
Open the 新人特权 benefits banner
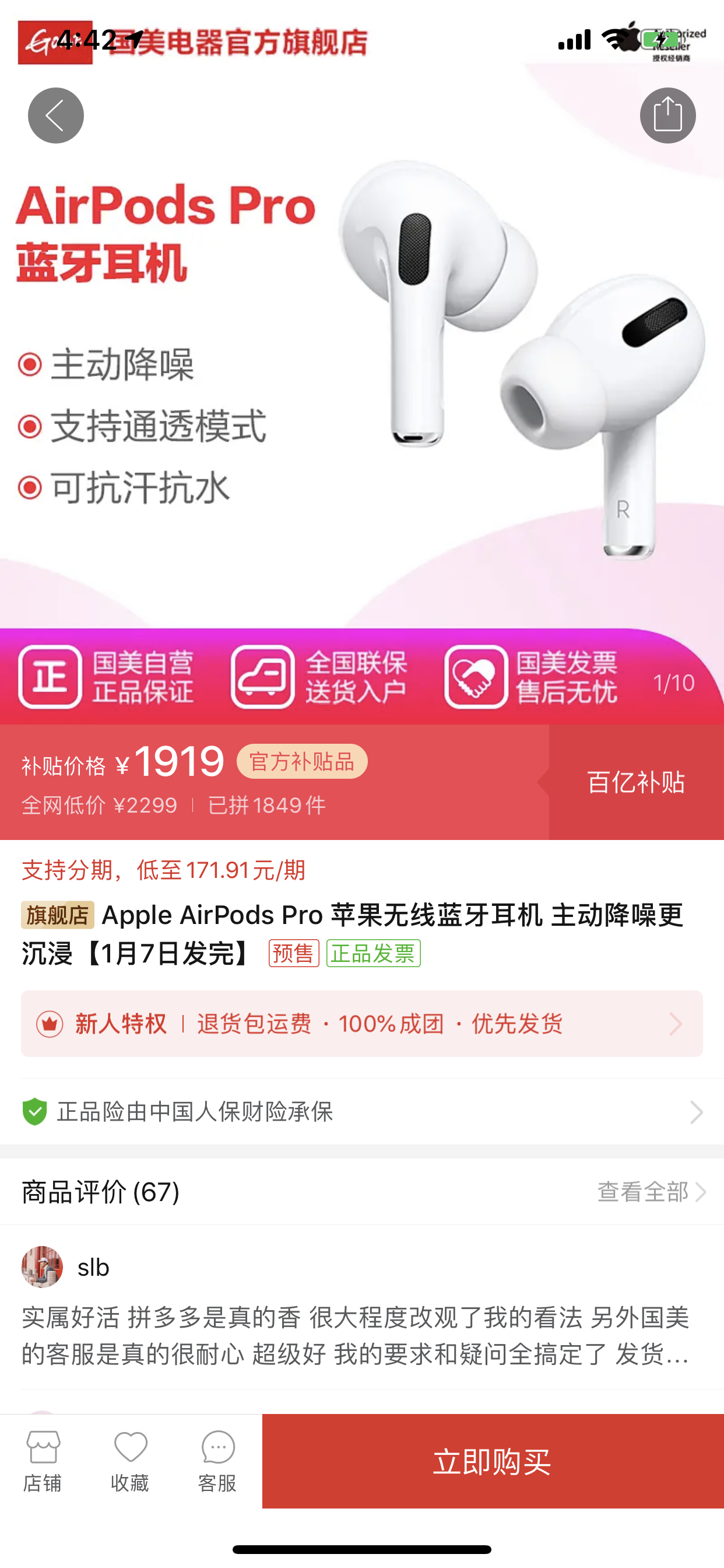tap(361, 1024)
